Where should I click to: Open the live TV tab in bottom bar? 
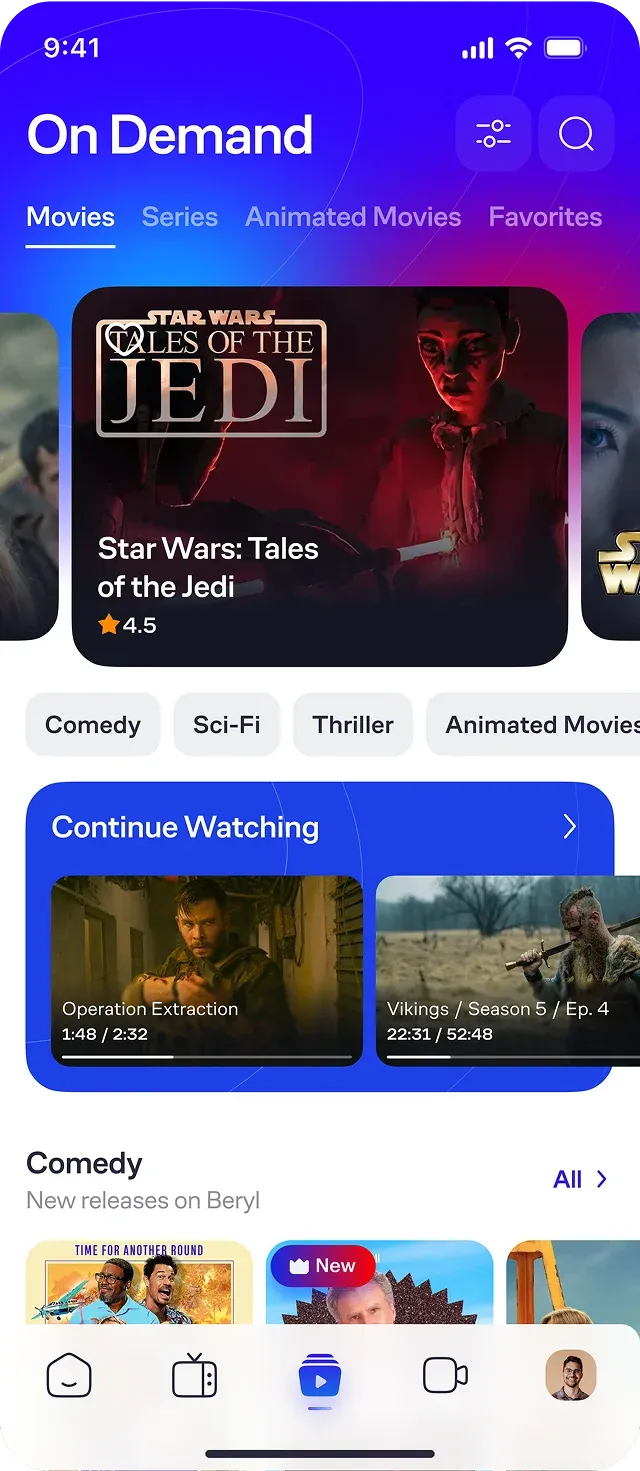pos(194,1376)
